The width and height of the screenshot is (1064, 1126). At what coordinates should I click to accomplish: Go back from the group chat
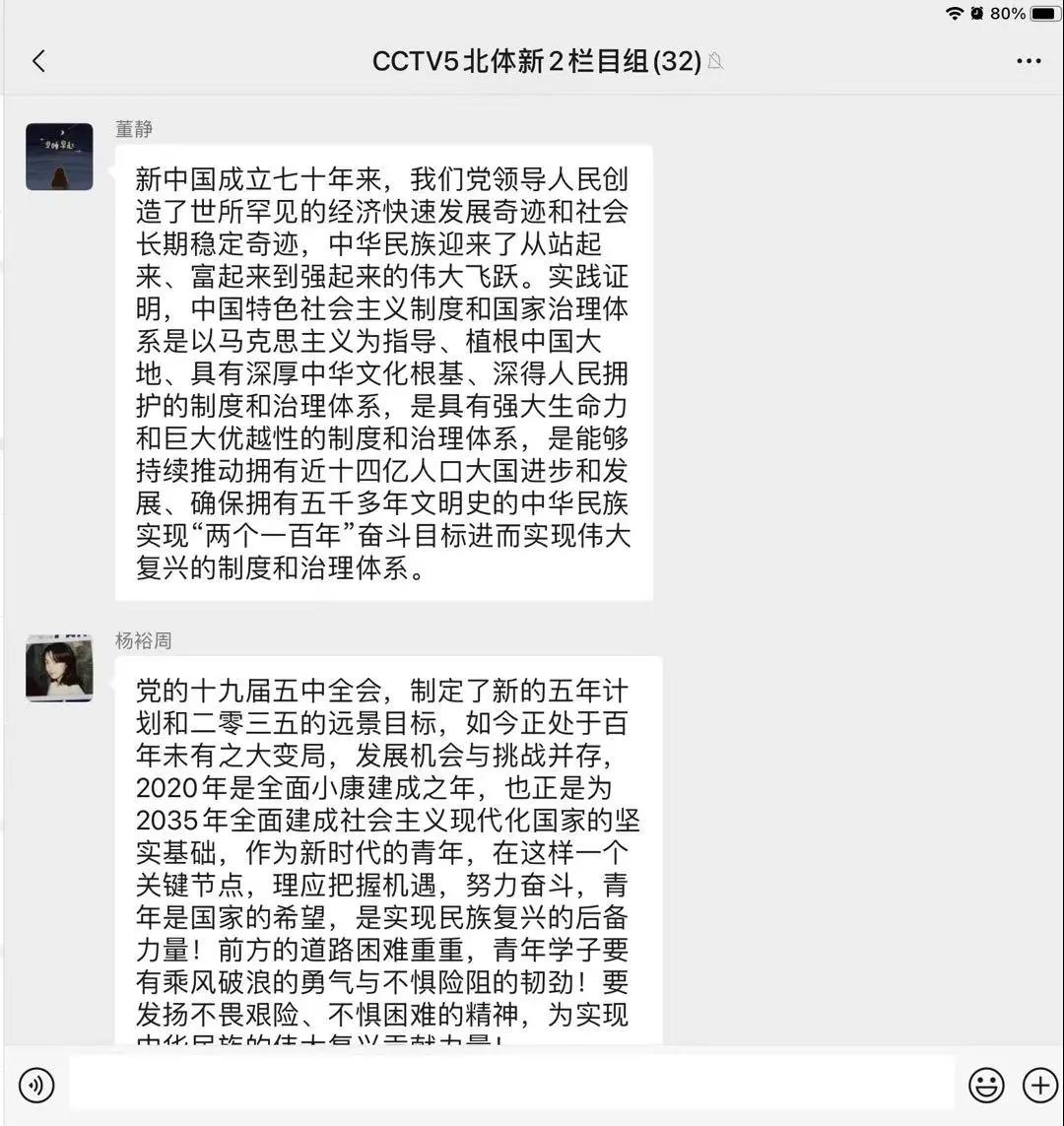[x=38, y=61]
